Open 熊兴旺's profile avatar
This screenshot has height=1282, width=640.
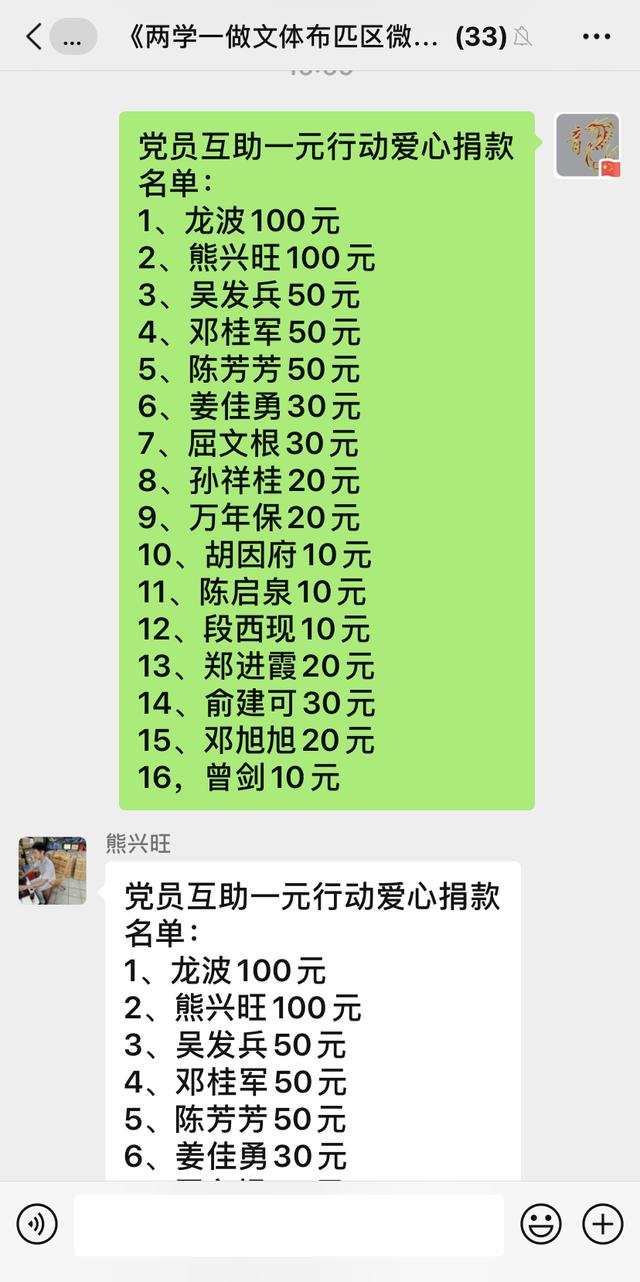(52, 871)
